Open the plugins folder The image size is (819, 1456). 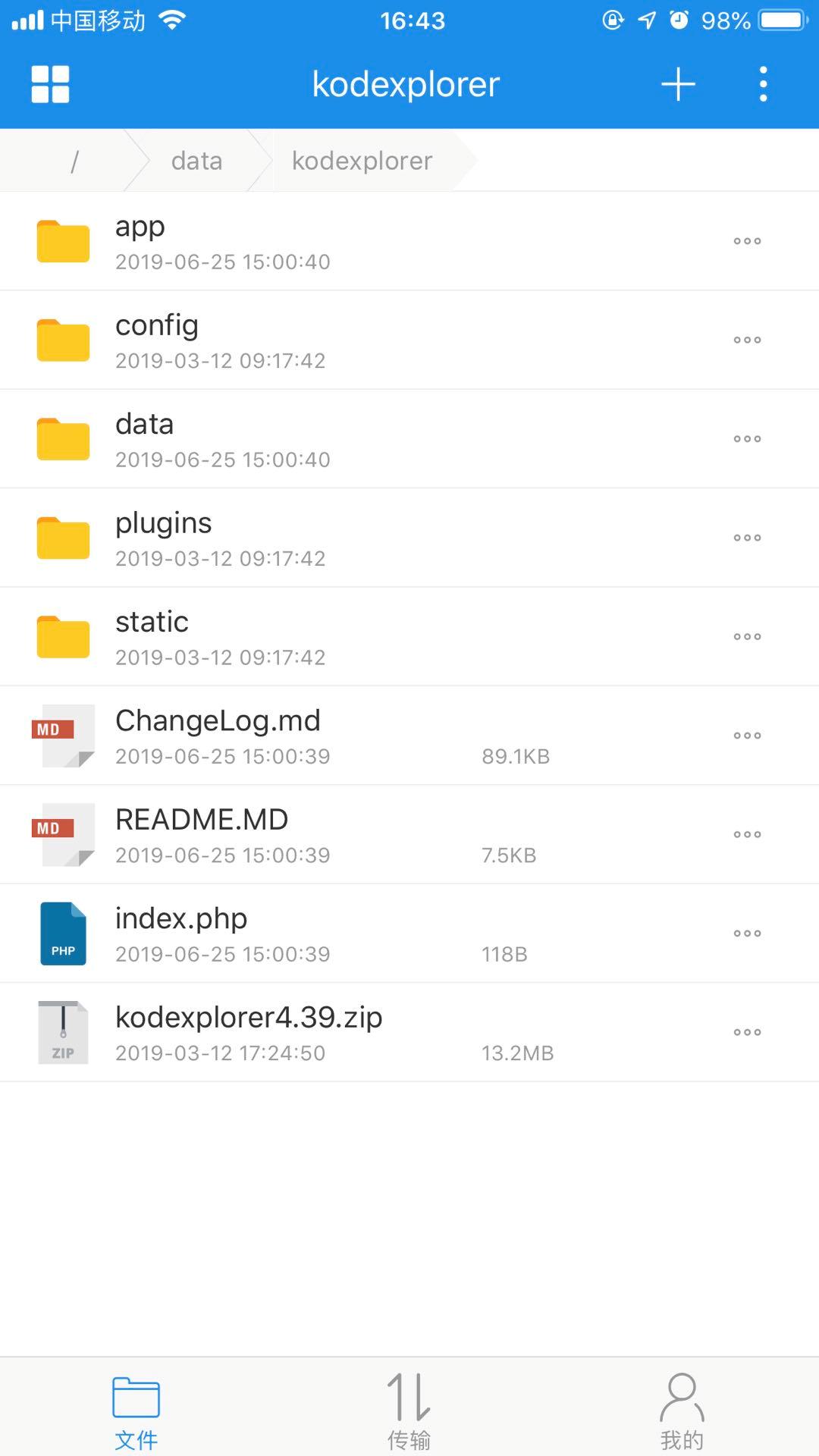(x=163, y=524)
